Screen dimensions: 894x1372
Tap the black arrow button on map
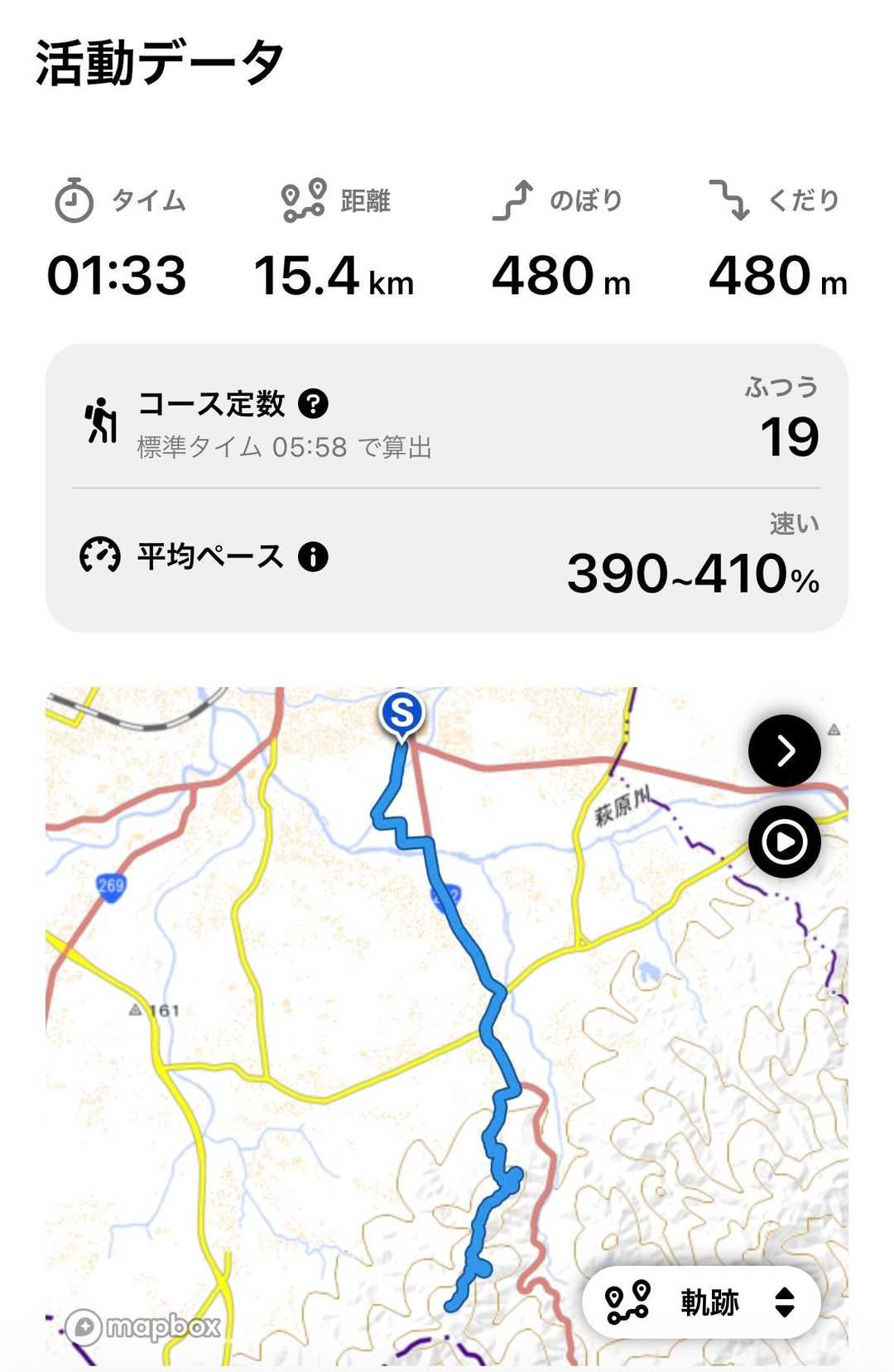tap(784, 751)
